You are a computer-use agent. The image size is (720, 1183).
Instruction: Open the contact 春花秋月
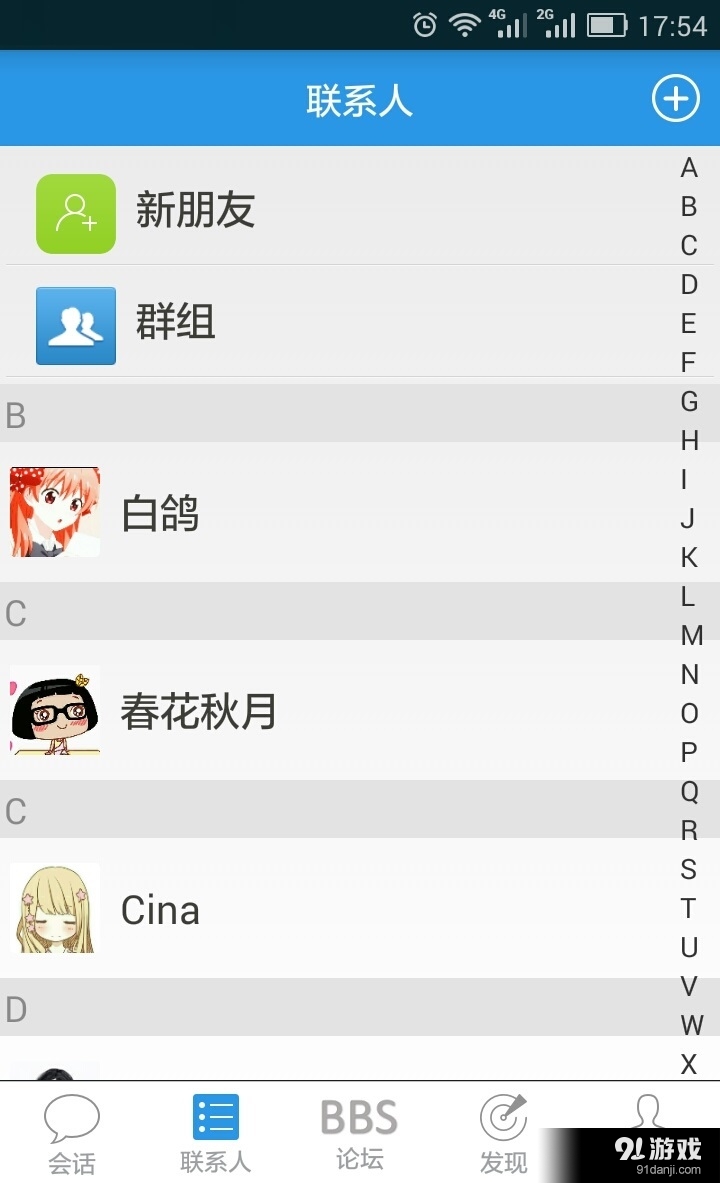pos(300,711)
